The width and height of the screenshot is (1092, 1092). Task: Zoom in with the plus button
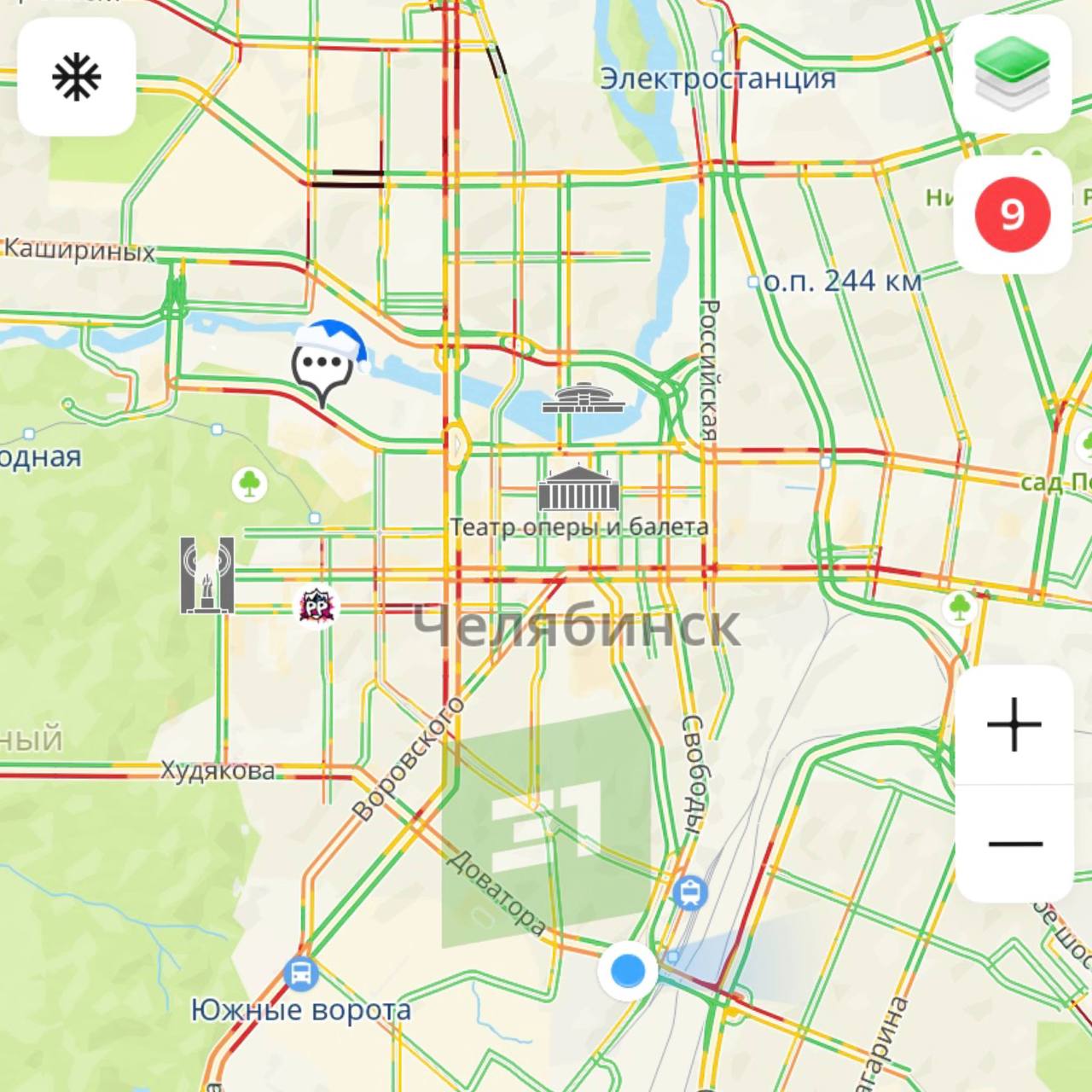[1014, 725]
